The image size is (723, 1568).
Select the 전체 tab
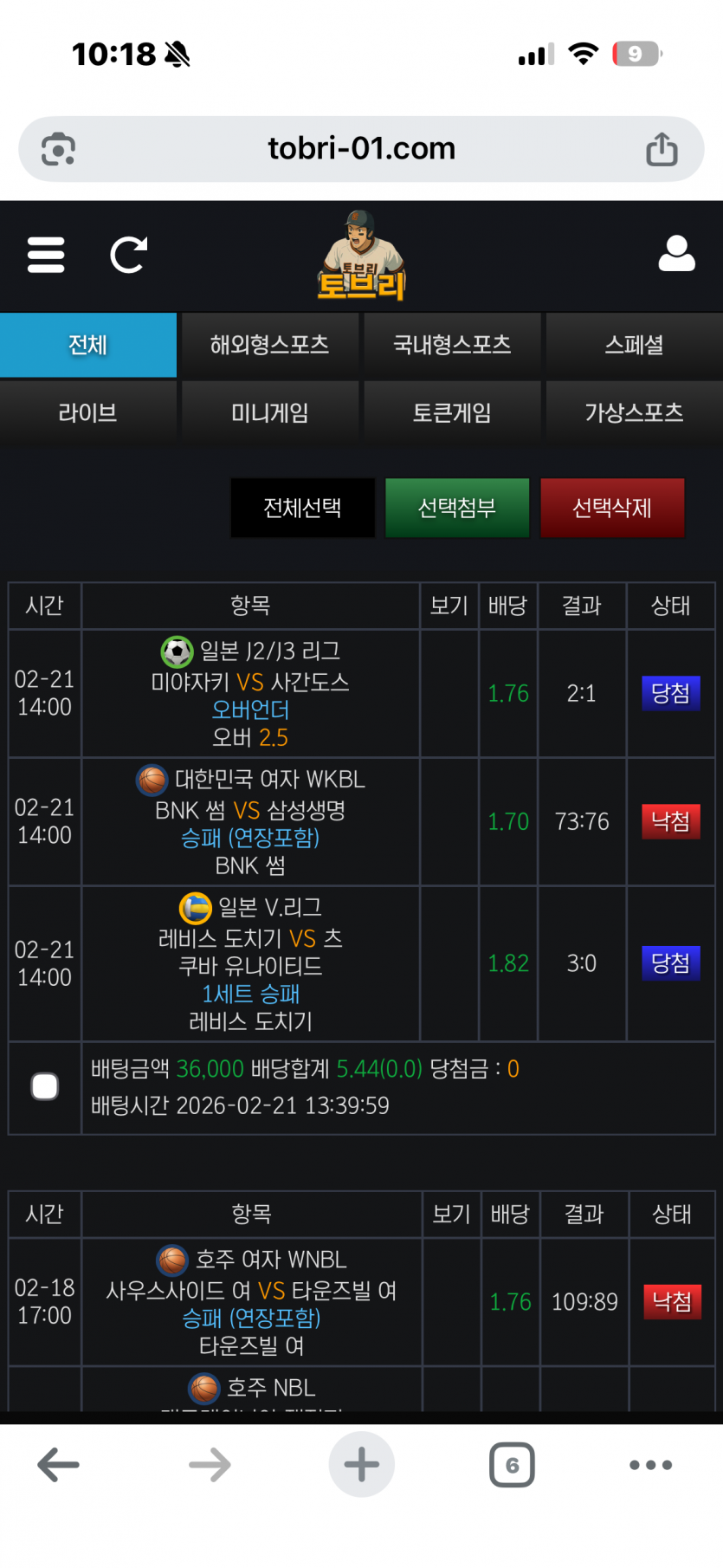pos(87,345)
